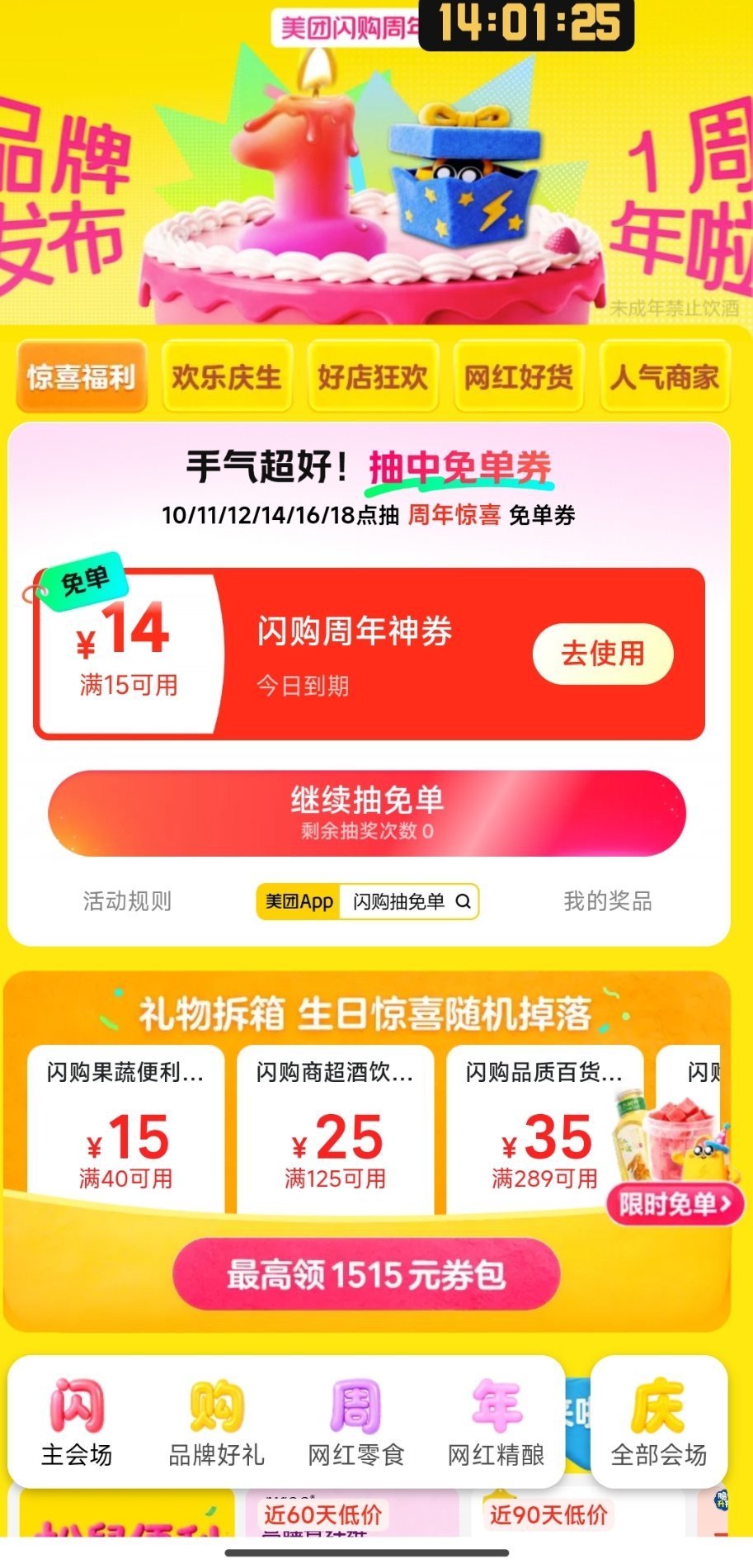Go to the 网红好货 tab

[519, 377]
